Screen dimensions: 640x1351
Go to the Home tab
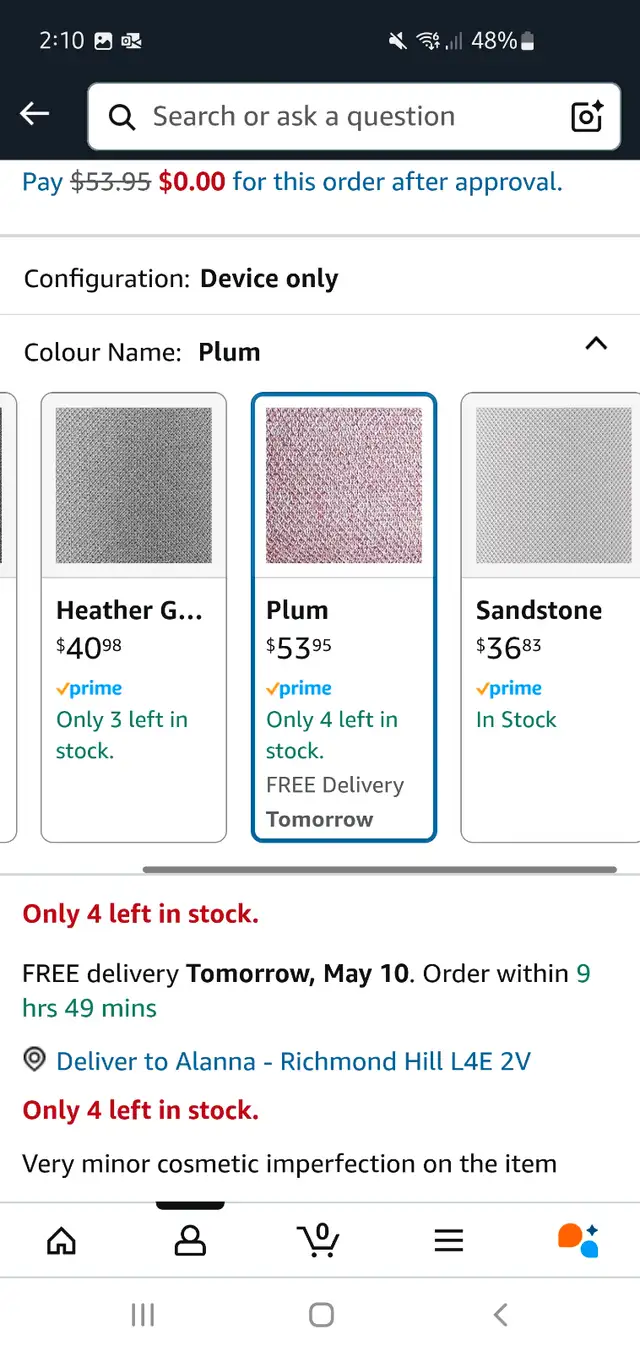click(62, 1241)
